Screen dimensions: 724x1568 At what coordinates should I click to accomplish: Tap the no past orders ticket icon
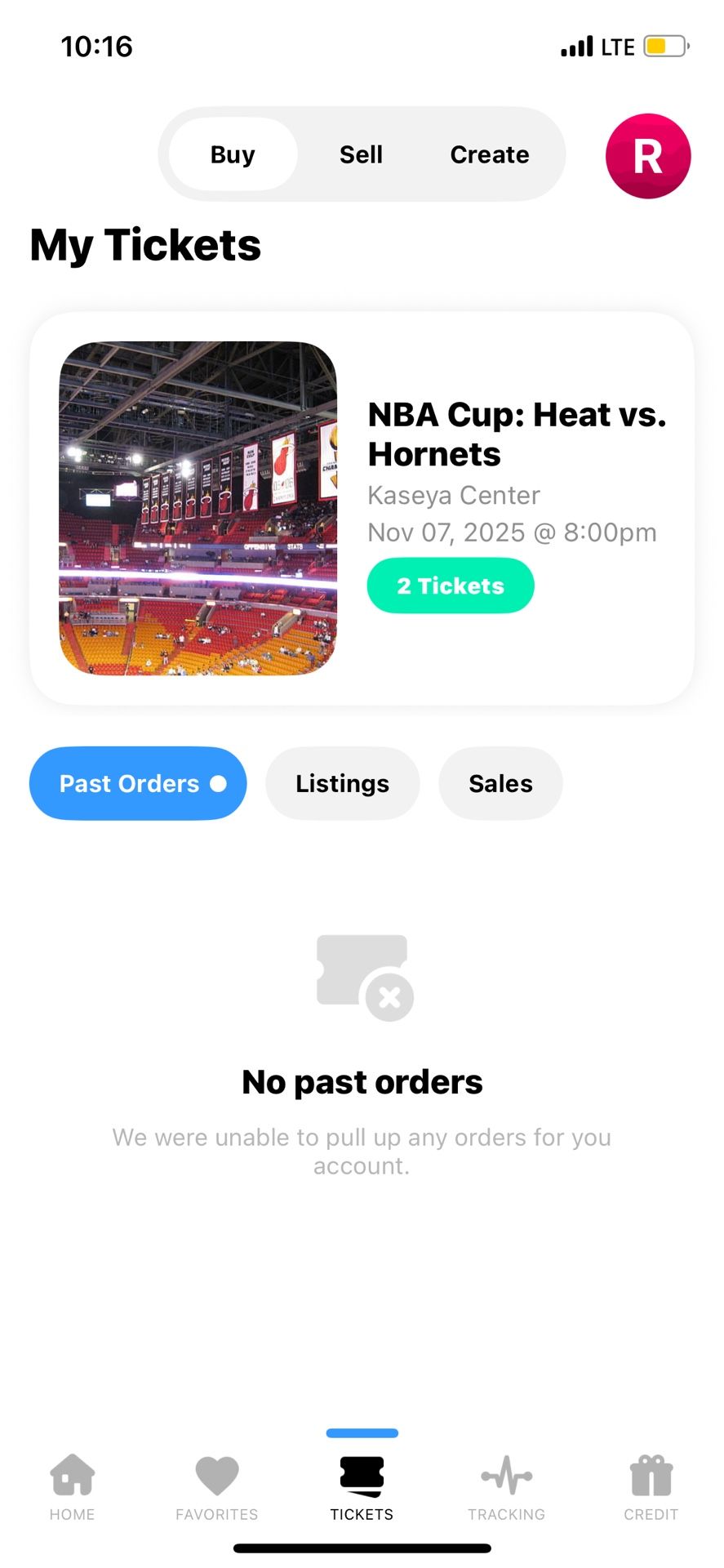(362, 980)
